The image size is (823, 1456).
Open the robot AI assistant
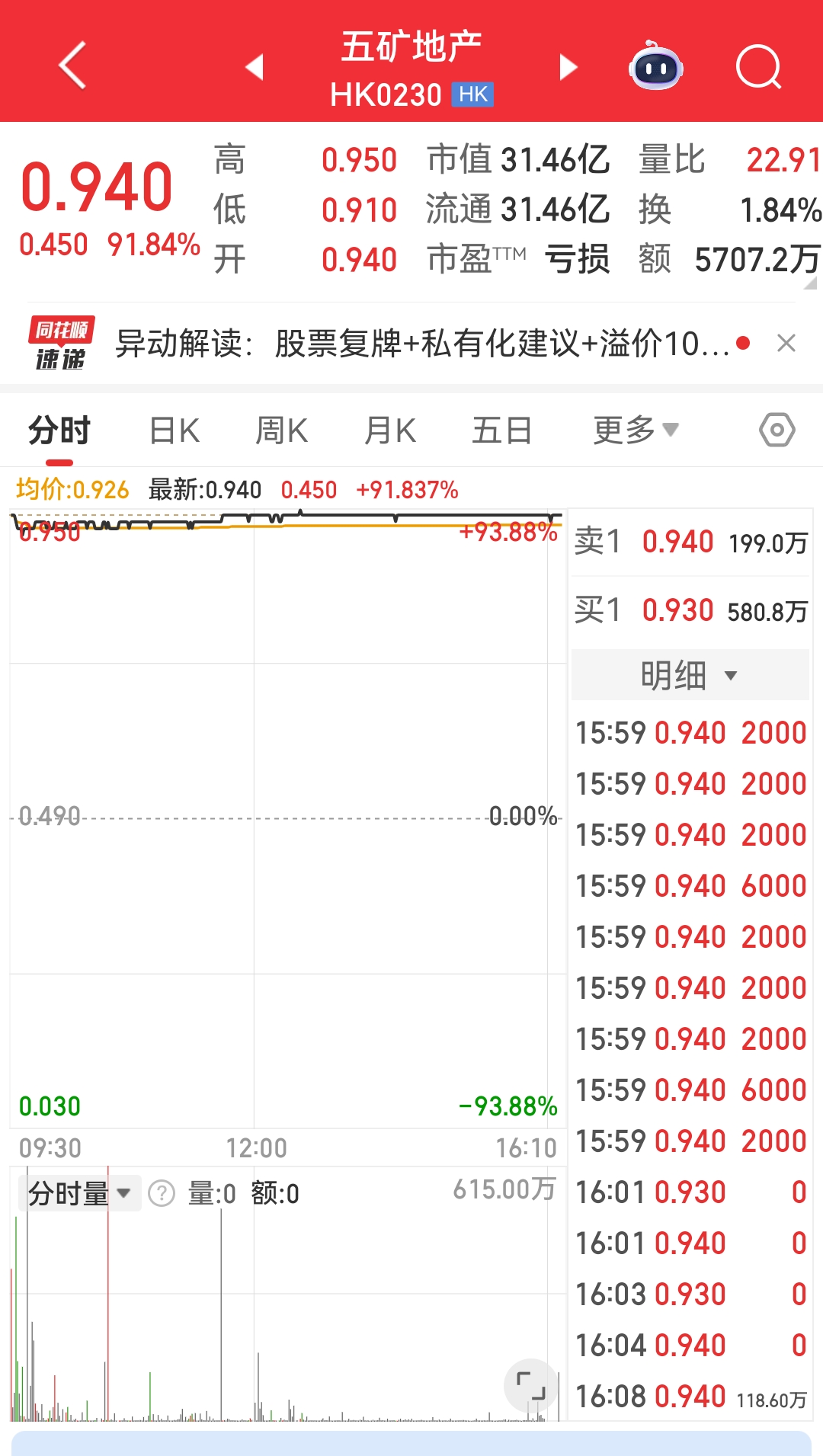pos(655,66)
